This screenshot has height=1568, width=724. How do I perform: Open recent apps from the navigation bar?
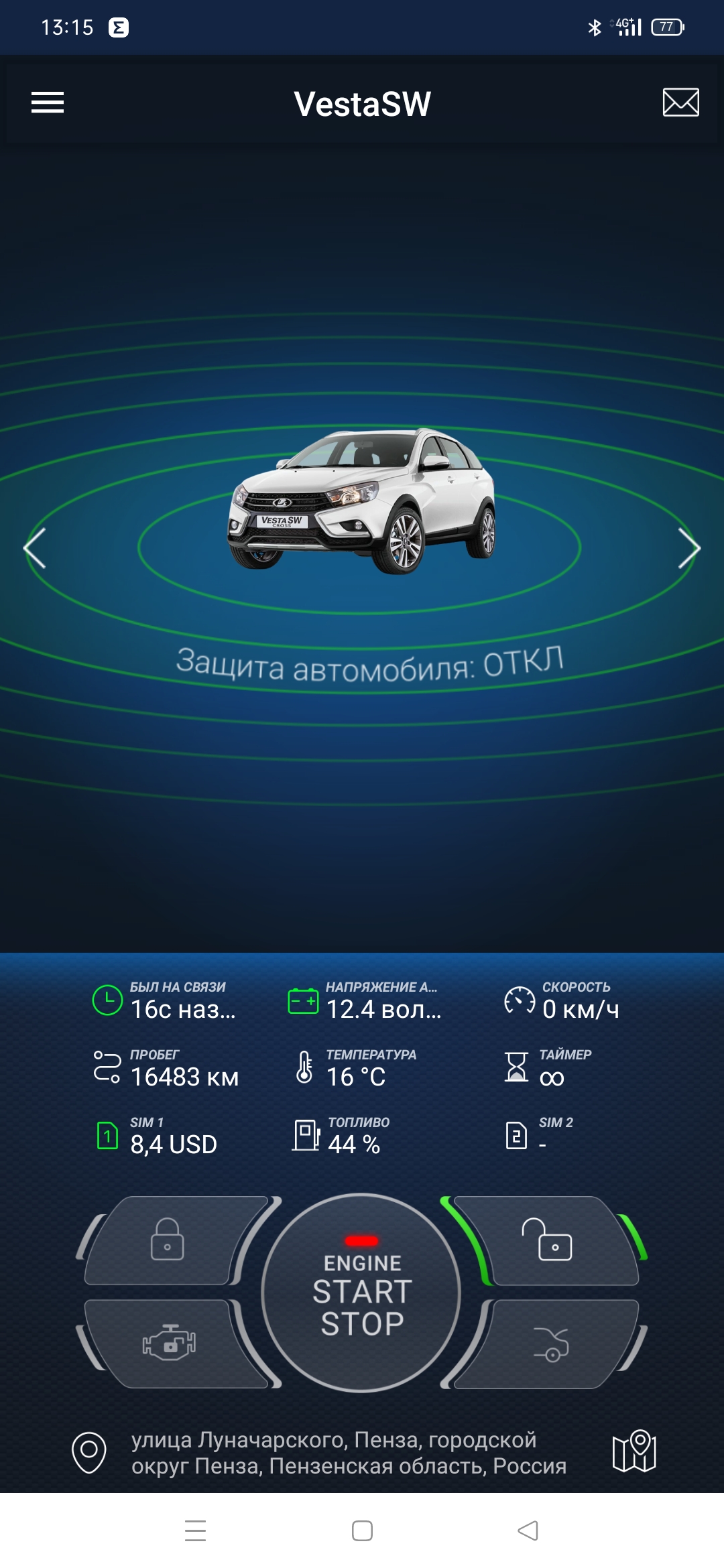click(x=195, y=1530)
